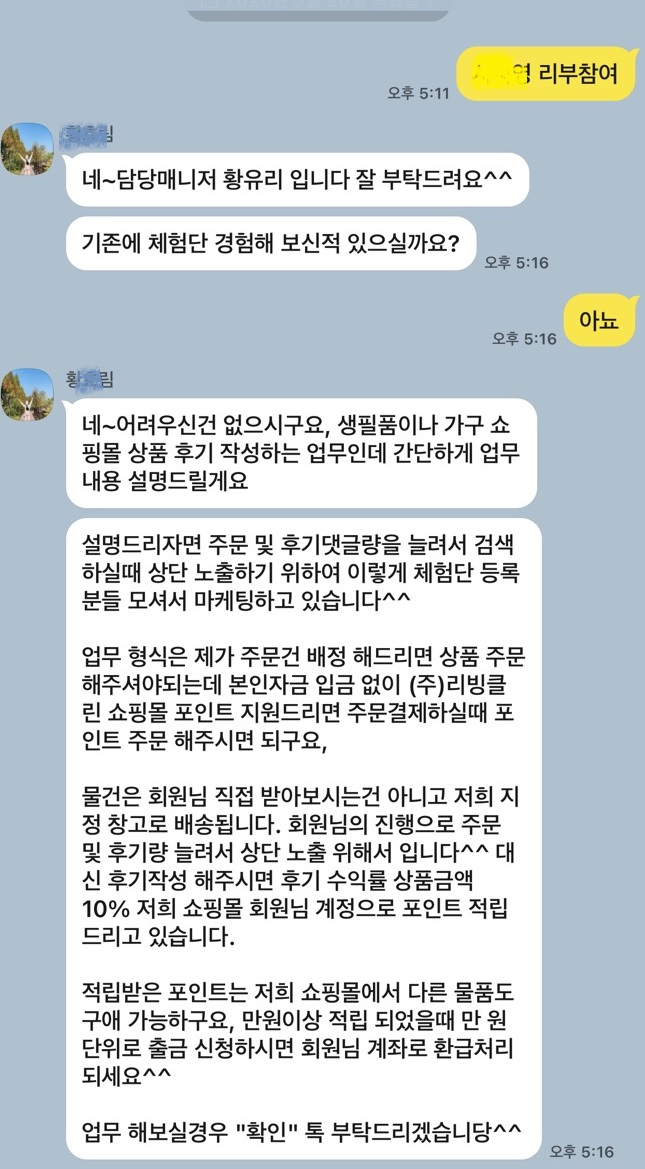This screenshot has width=645, height=1169.
Task: Open the sender's avatar beside the 네~어려우신건 message
Action: [27, 396]
